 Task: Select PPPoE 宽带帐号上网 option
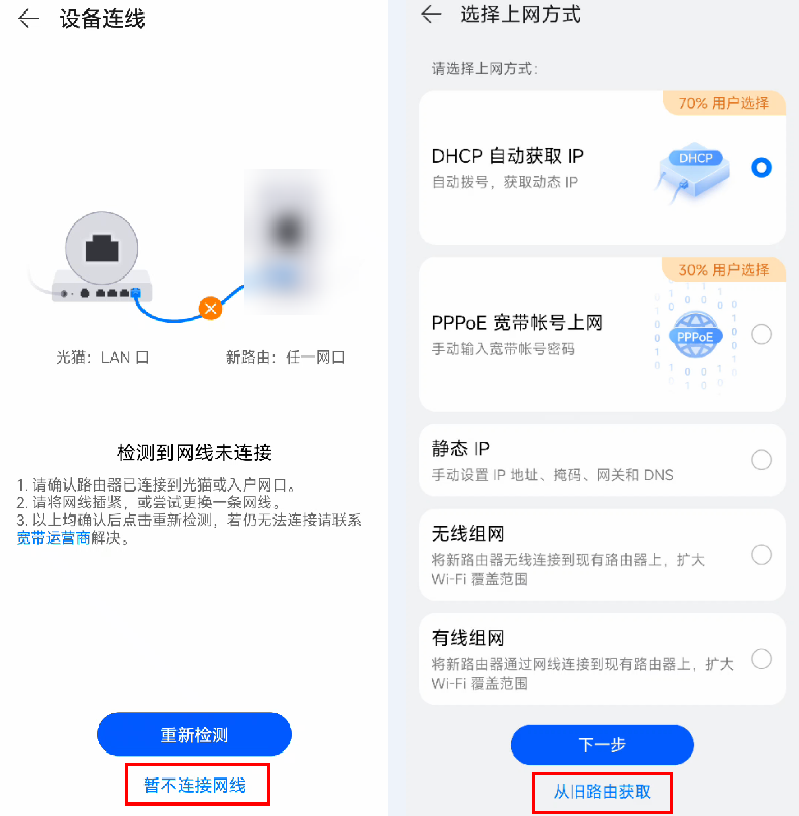(761, 334)
